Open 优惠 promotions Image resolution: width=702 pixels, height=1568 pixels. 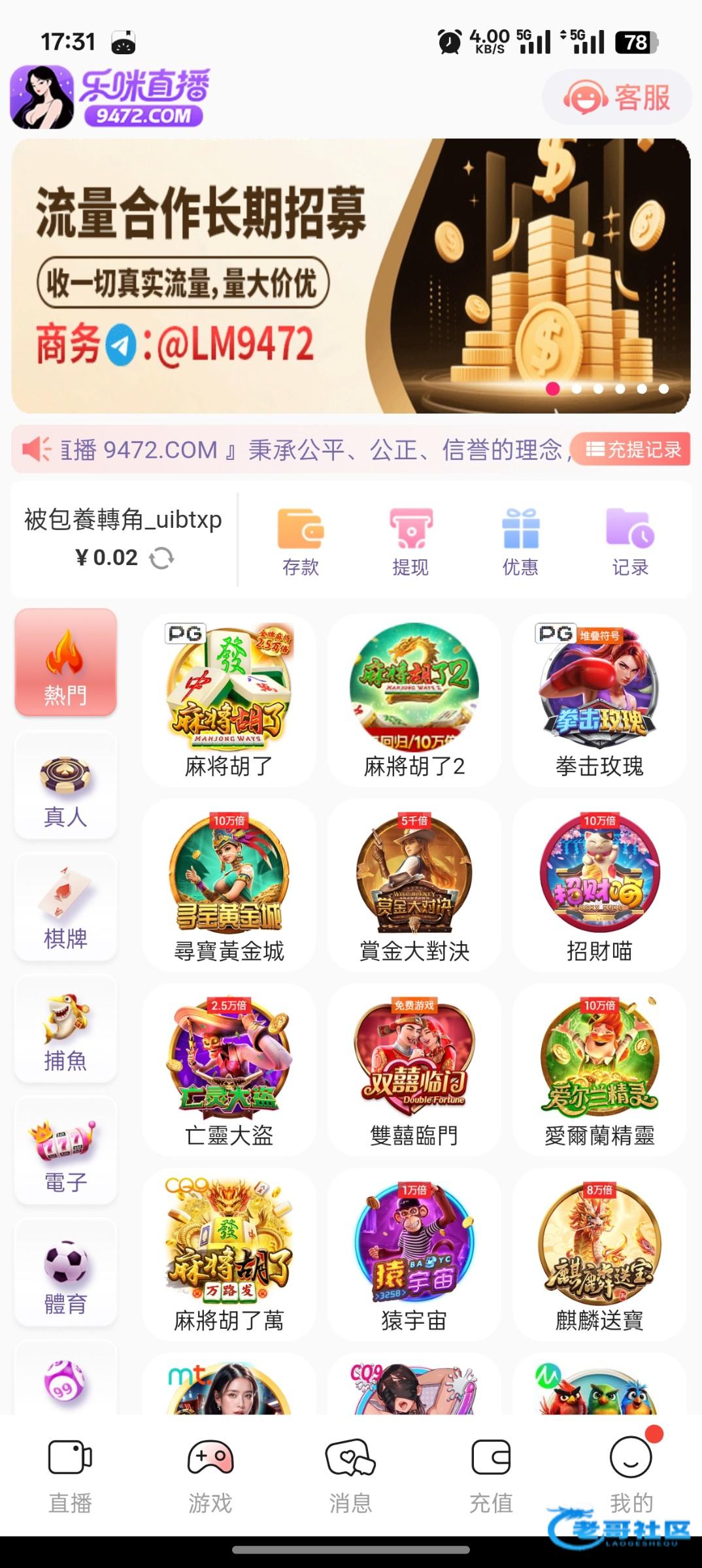pyautogui.click(x=520, y=542)
